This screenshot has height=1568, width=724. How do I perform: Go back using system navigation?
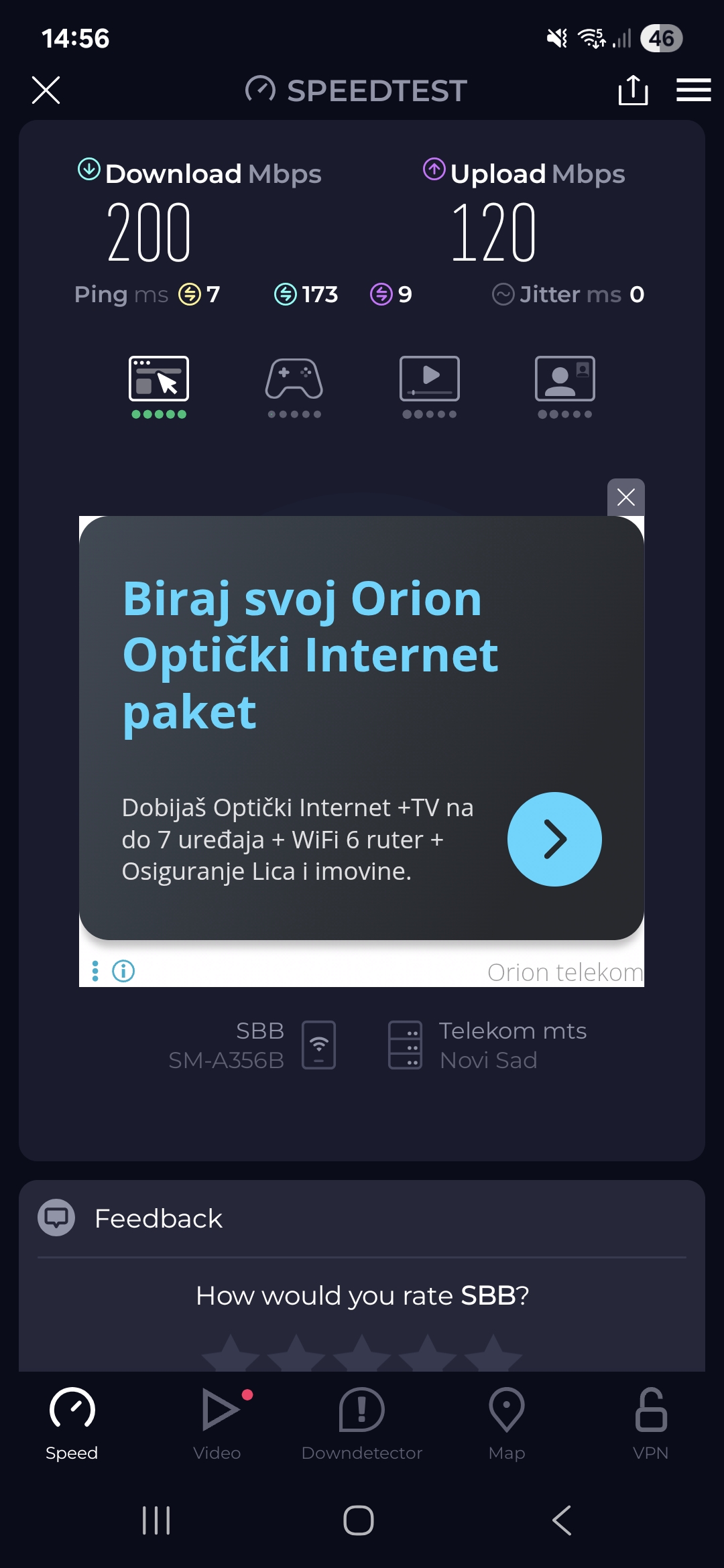(x=562, y=1520)
